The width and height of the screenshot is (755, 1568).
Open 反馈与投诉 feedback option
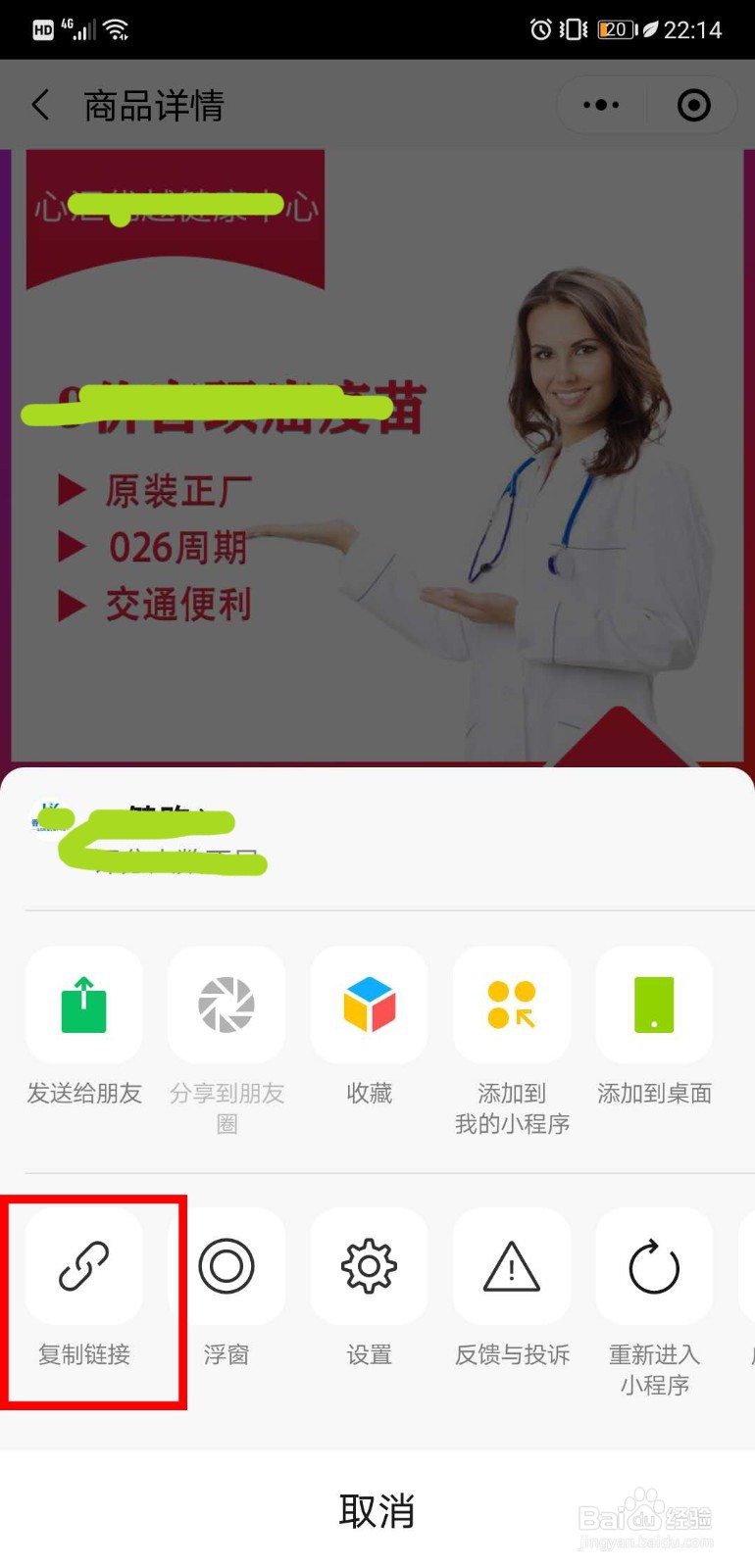[x=512, y=1266]
